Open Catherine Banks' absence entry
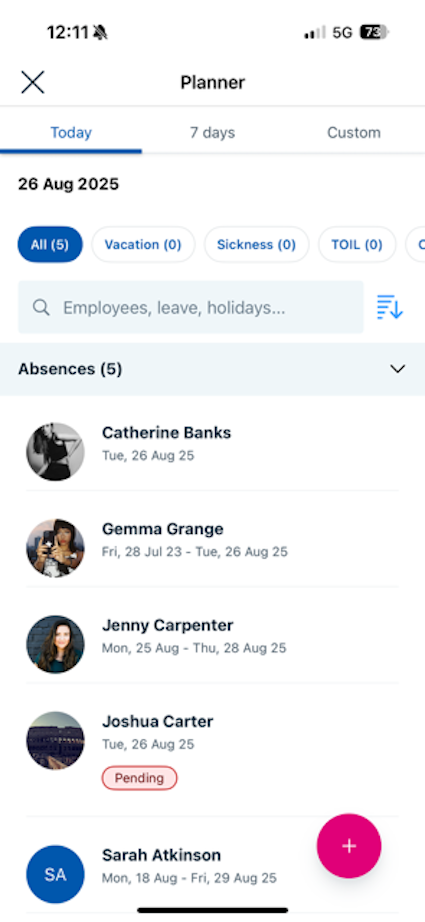This screenshot has width=425, height=922. pos(212,443)
